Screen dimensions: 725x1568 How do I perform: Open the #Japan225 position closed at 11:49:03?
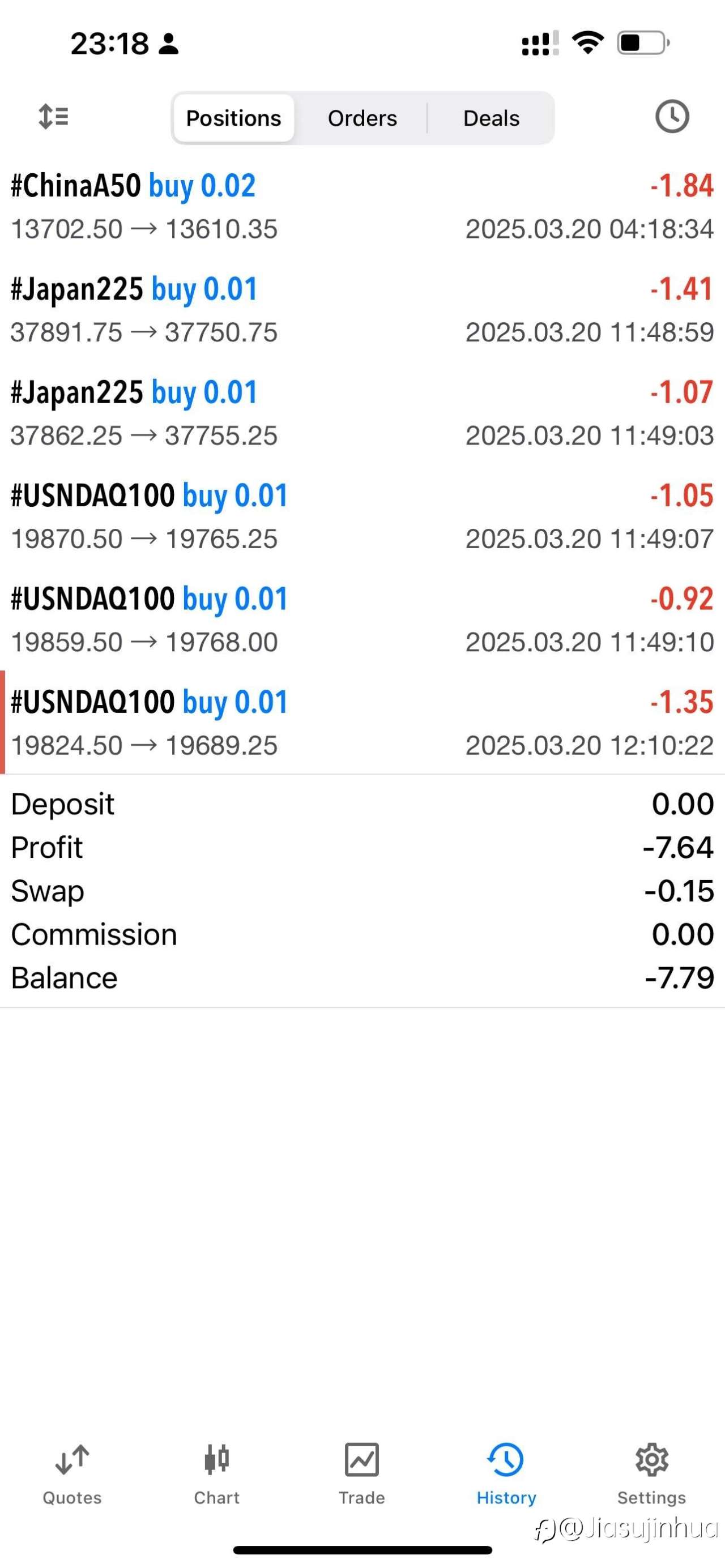[362, 413]
